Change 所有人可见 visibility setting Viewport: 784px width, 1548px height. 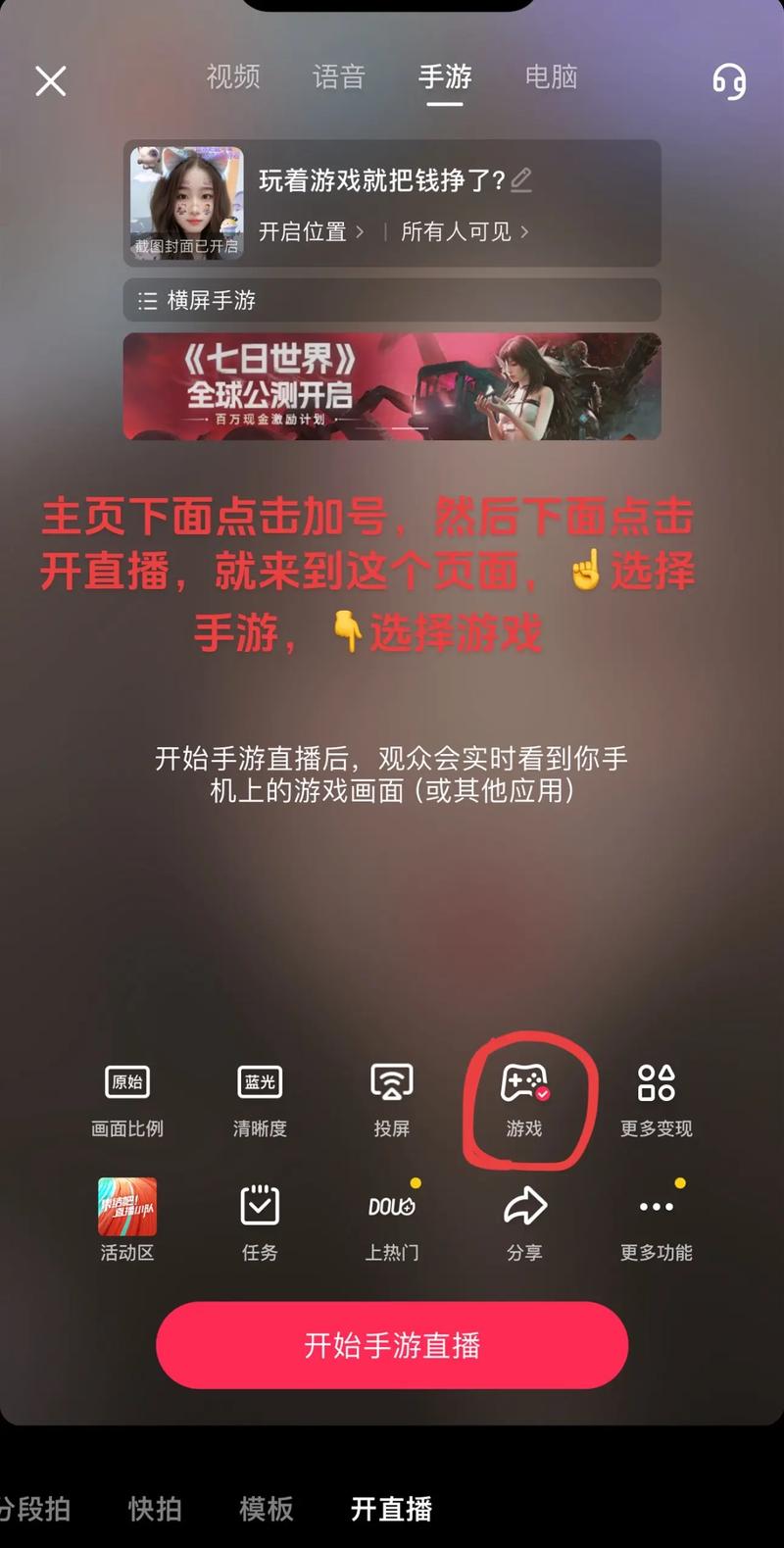click(465, 232)
